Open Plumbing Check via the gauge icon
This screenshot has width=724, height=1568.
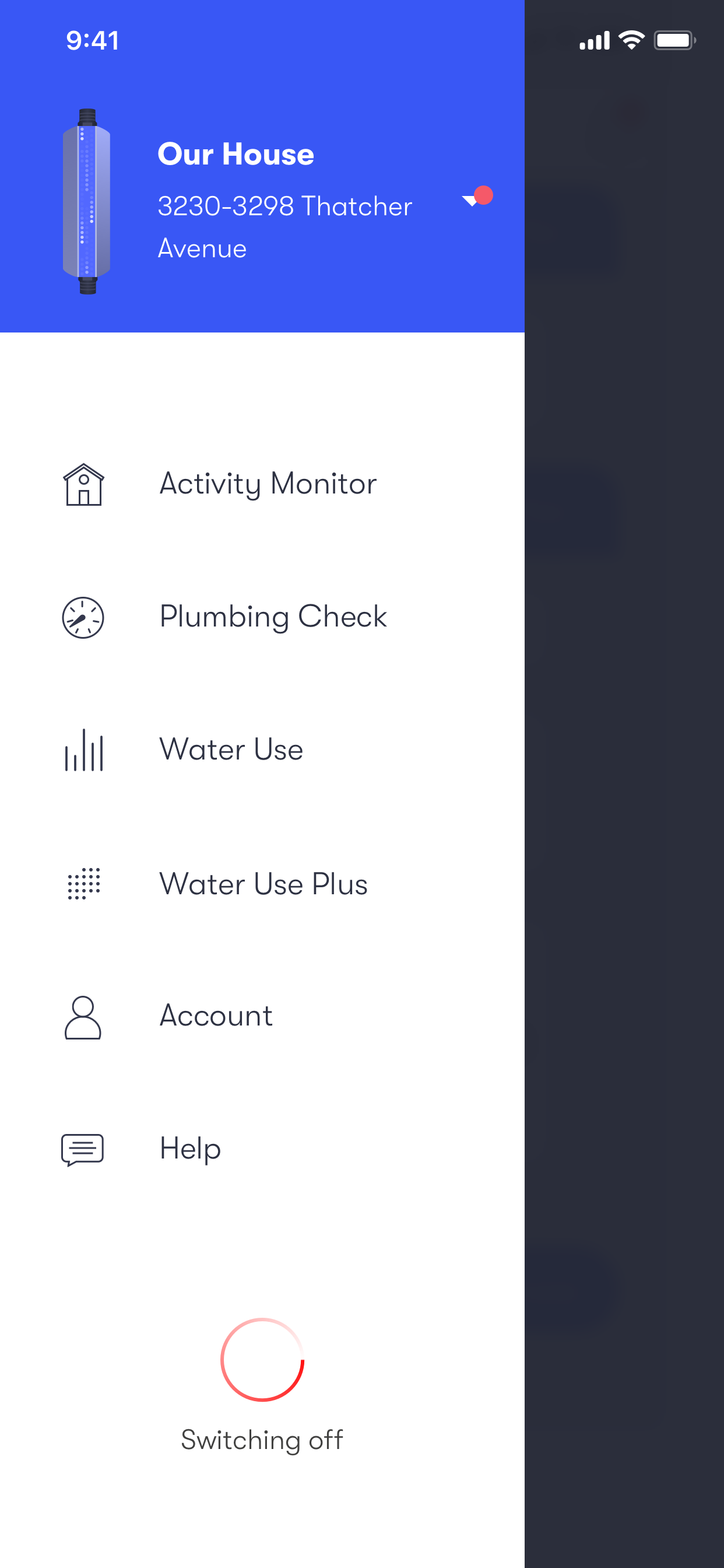tap(83, 617)
